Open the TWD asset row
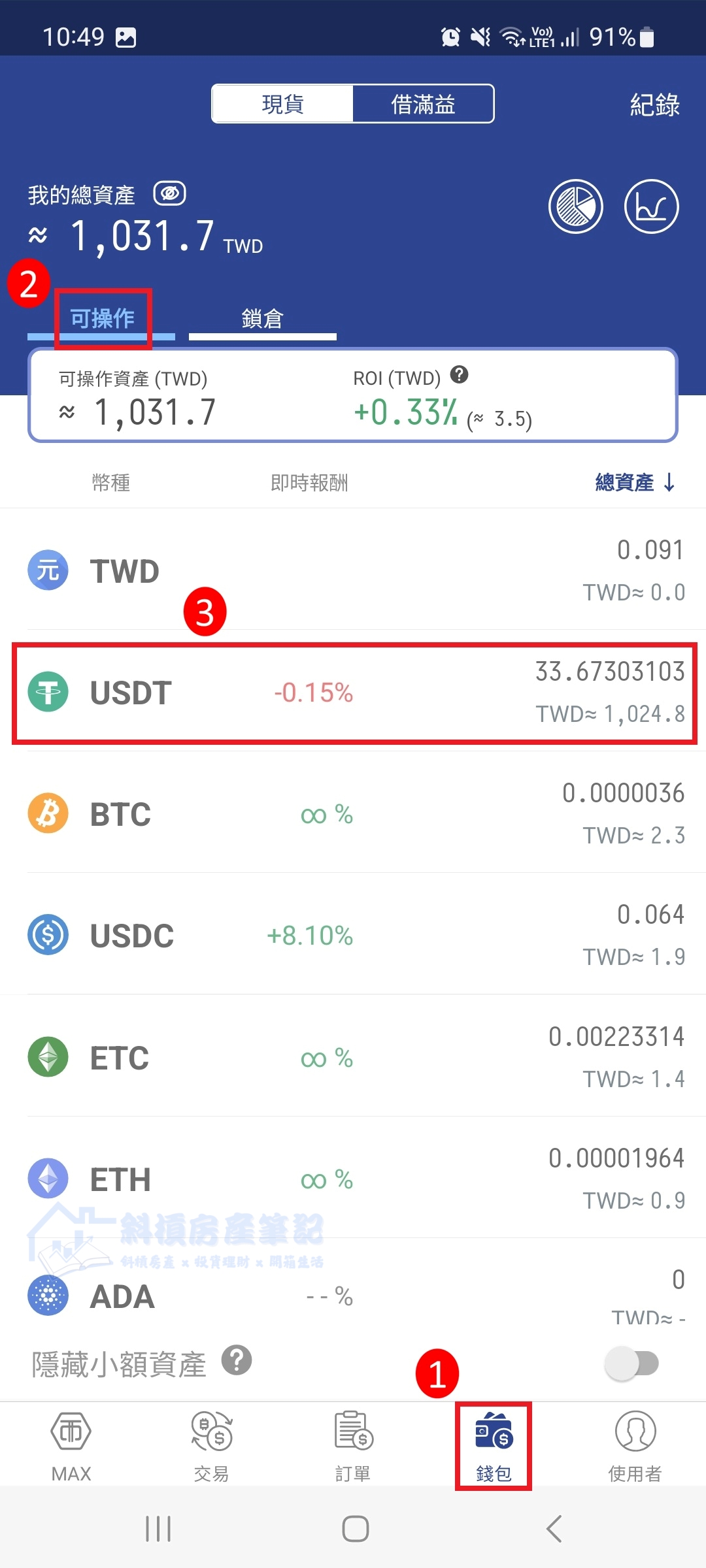The height and width of the screenshot is (1568, 706). click(x=353, y=570)
